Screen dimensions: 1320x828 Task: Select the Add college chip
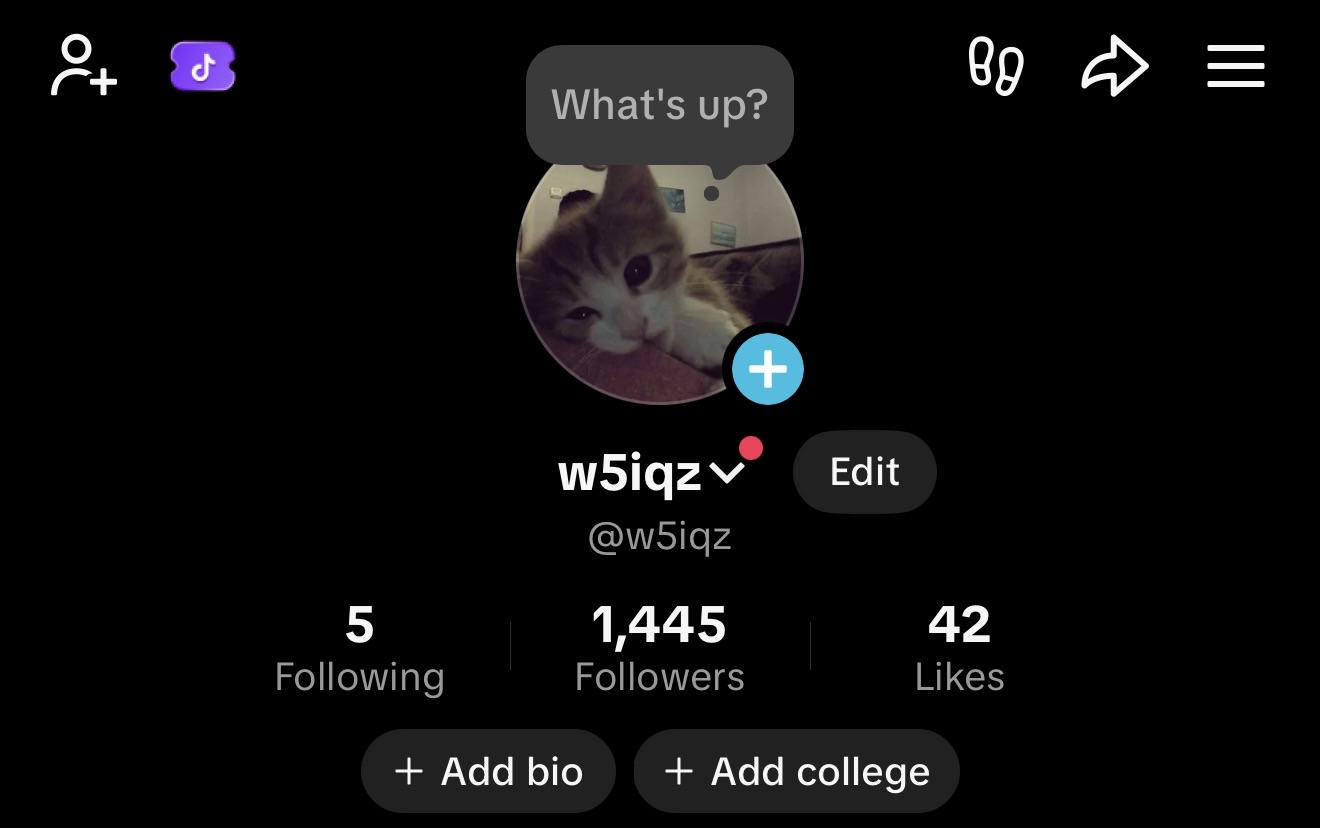point(796,771)
